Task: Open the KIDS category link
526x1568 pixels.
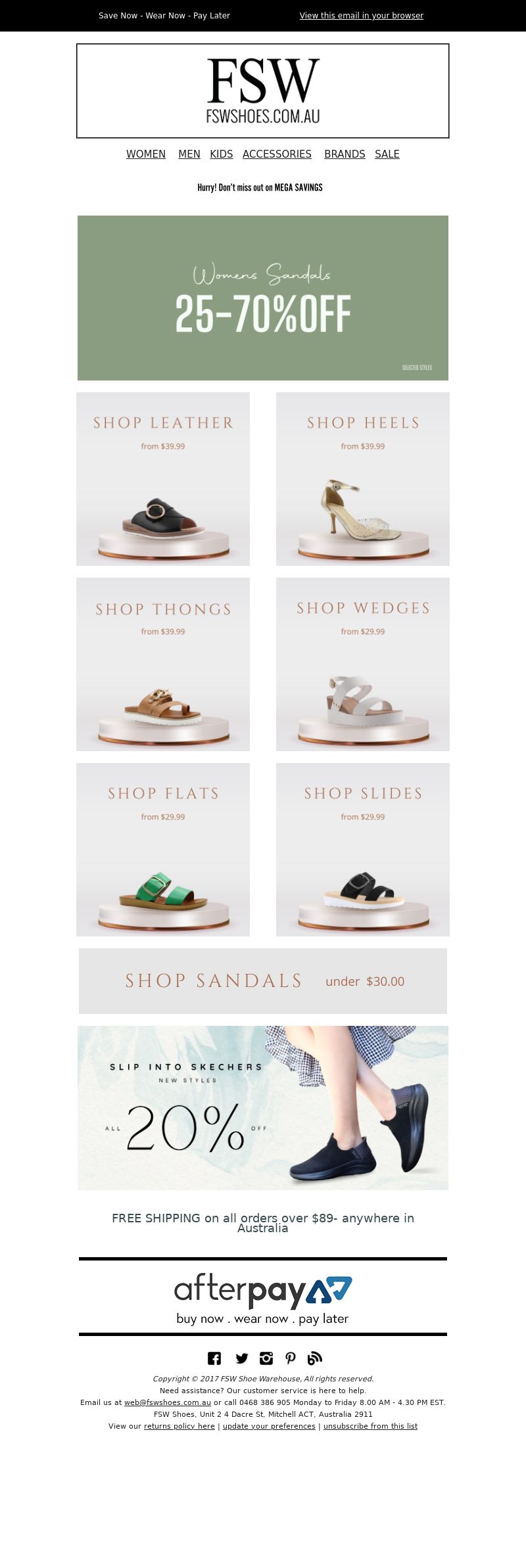Action: coord(221,154)
